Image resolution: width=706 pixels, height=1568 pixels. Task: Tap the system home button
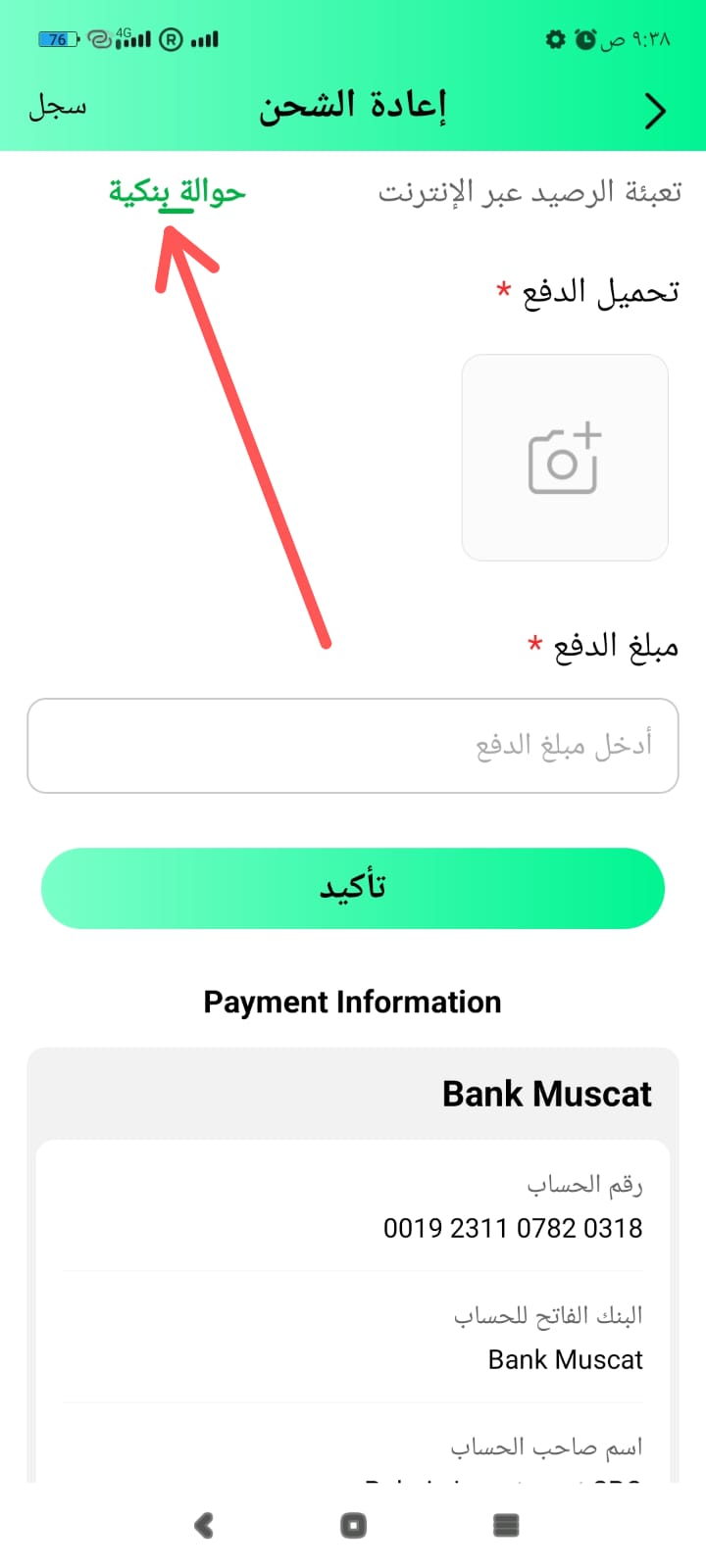[x=353, y=1525]
